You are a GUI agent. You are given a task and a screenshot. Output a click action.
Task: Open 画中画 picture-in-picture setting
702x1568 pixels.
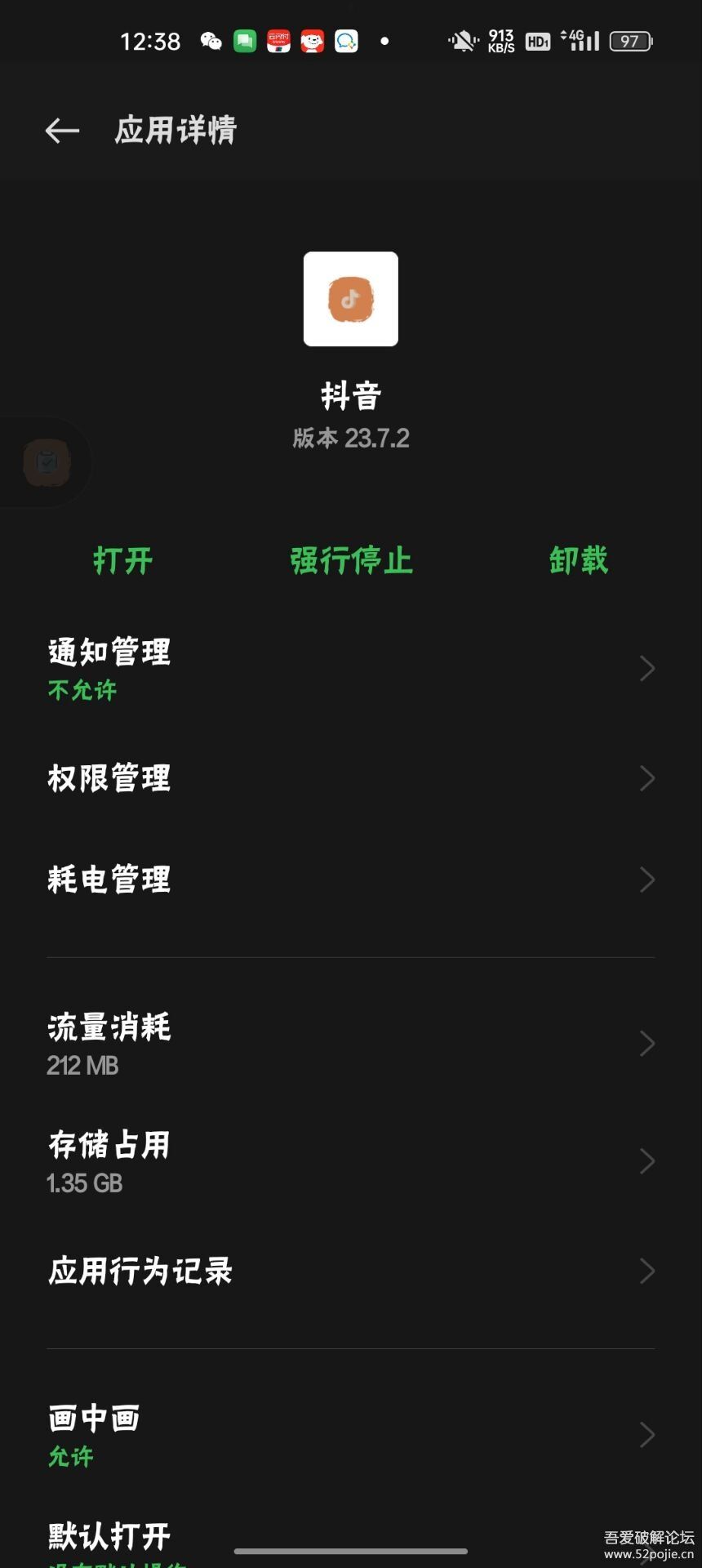pos(351,1435)
